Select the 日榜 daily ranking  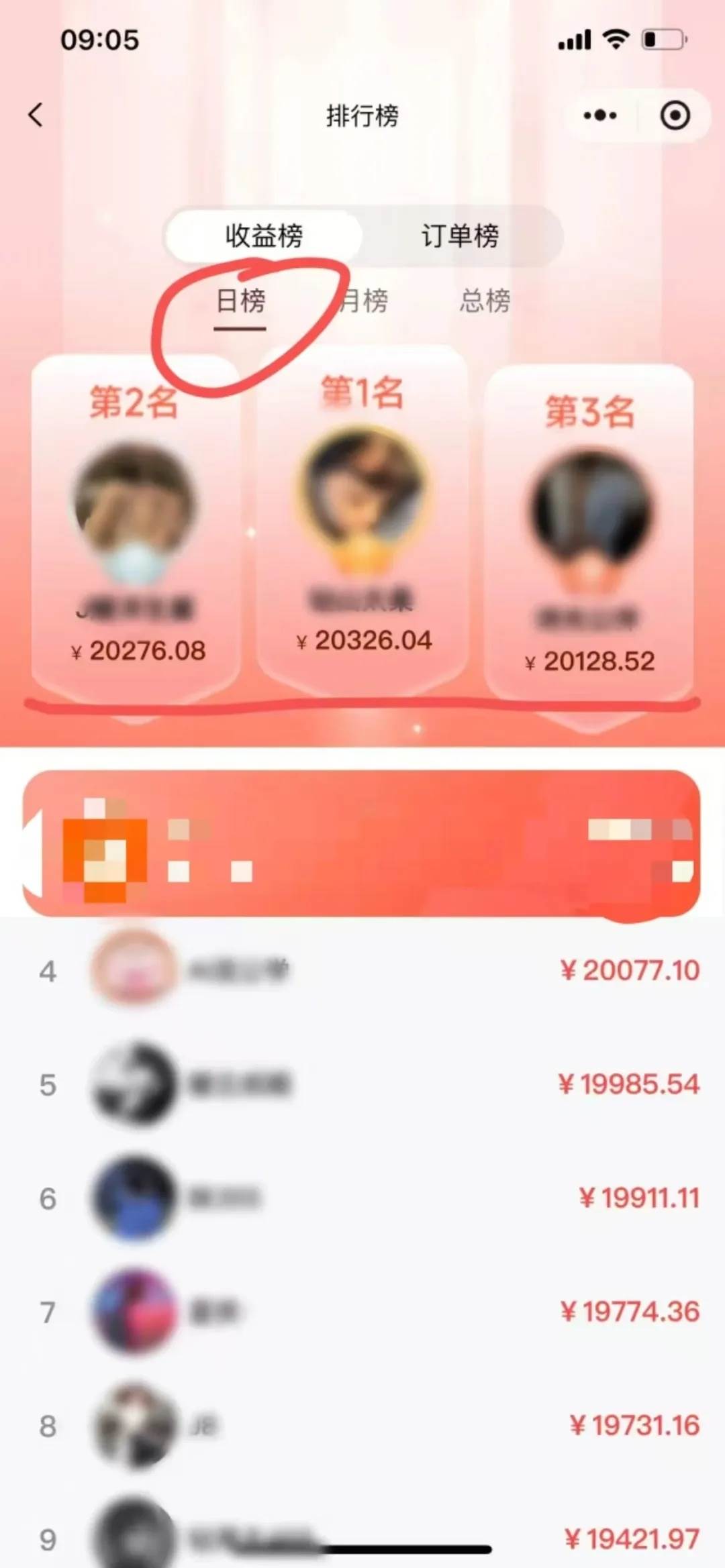coord(240,301)
